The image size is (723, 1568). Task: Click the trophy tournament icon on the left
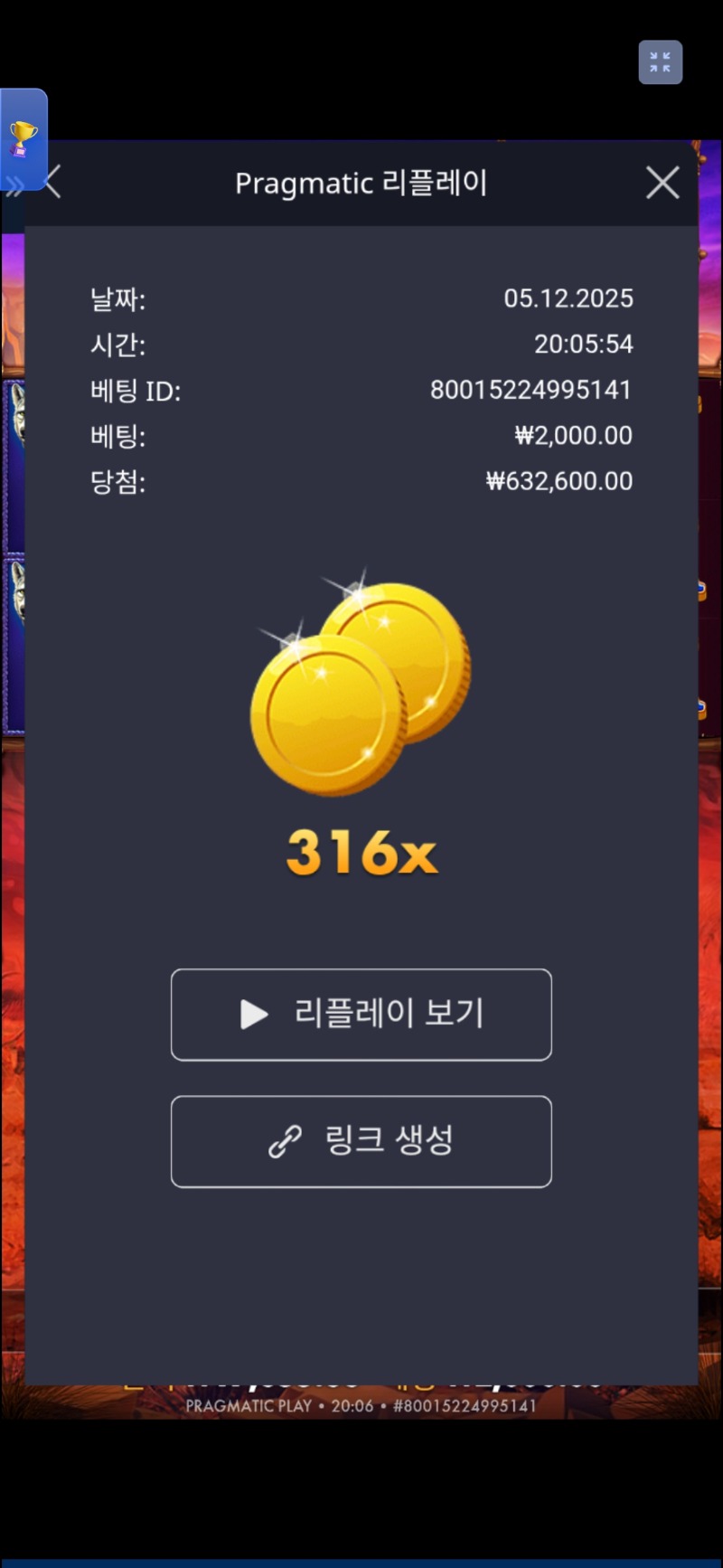[x=24, y=137]
